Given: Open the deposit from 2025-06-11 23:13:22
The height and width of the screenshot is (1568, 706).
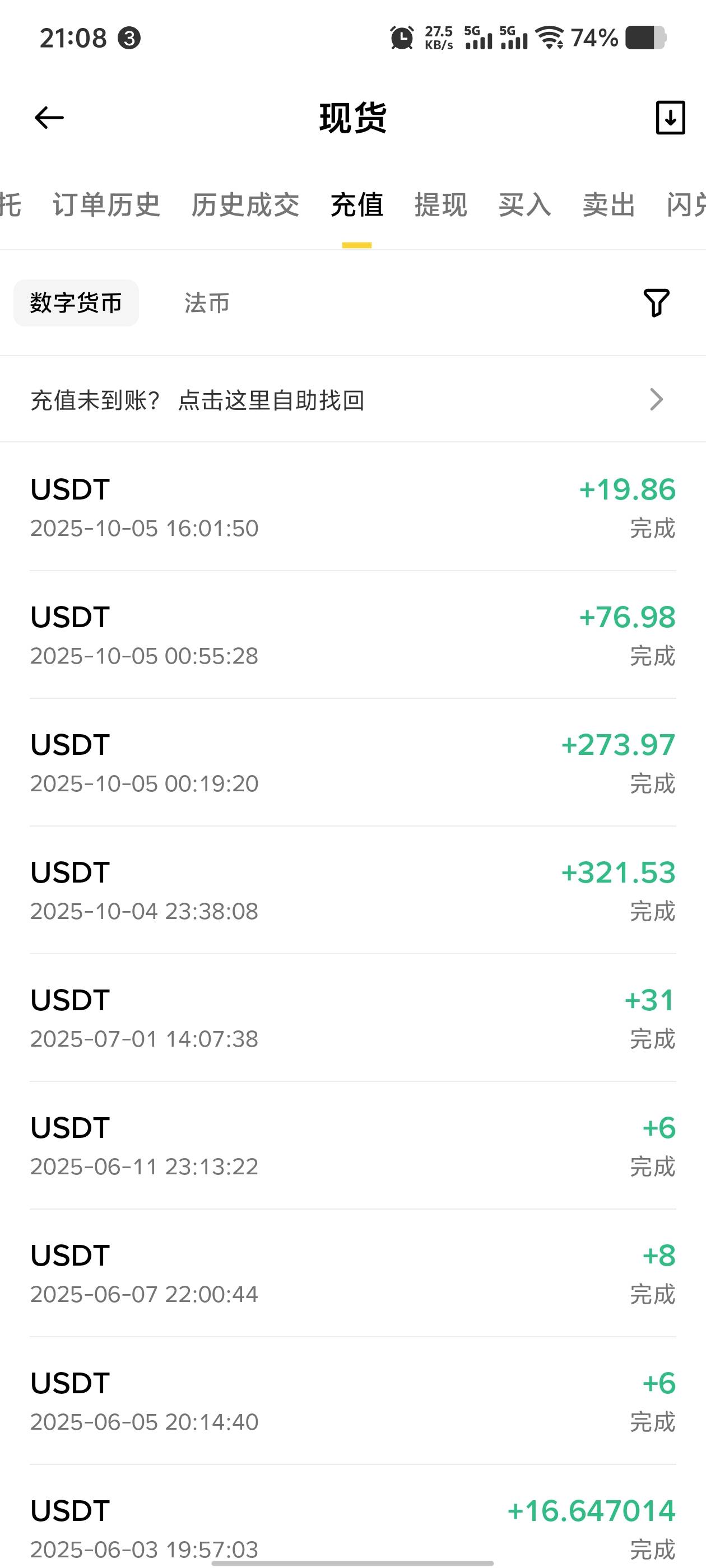Looking at the screenshot, I should click(352, 1146).
